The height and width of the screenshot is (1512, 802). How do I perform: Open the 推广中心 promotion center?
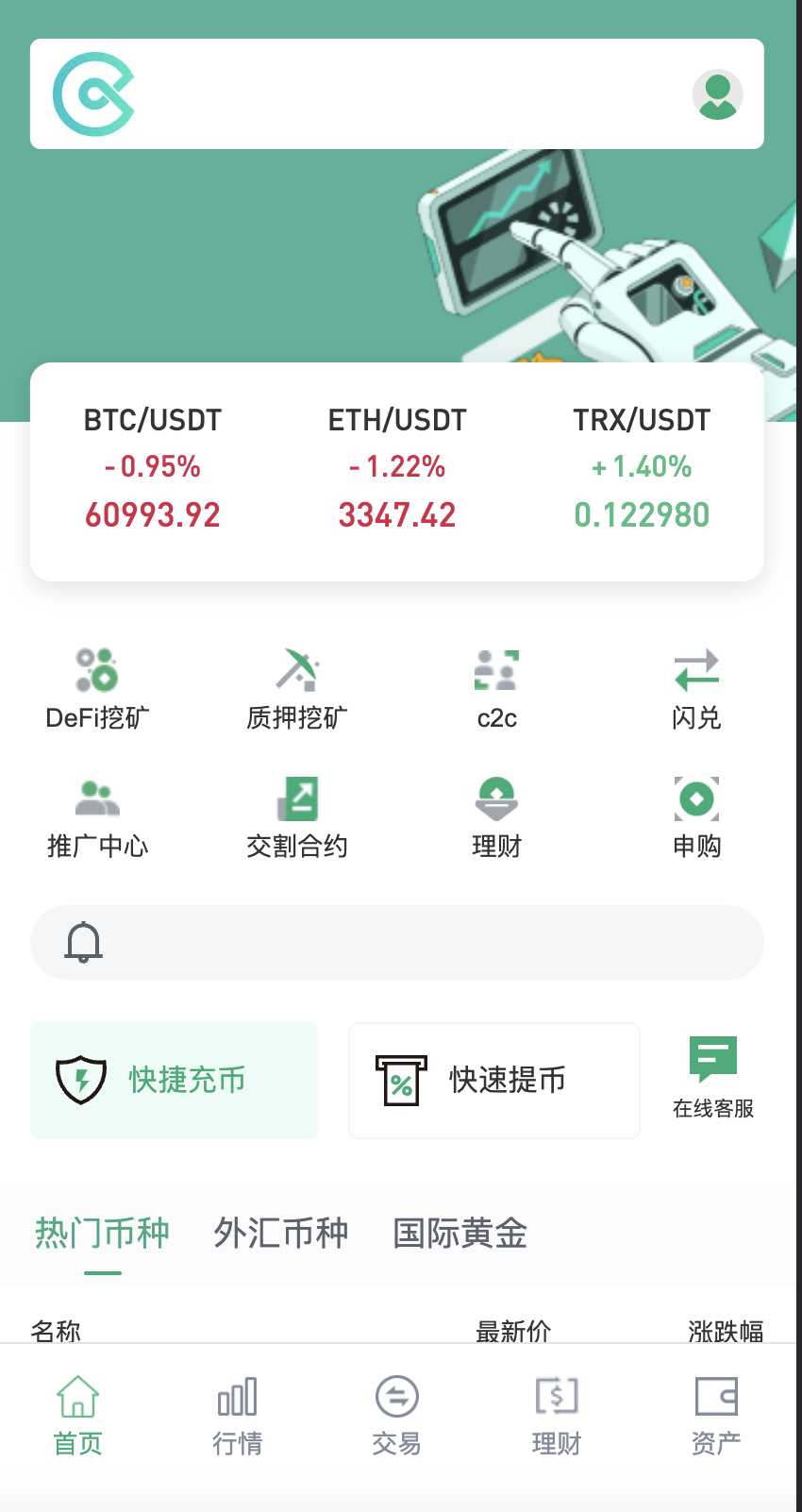pyautogui.click(x=97, y=815)
